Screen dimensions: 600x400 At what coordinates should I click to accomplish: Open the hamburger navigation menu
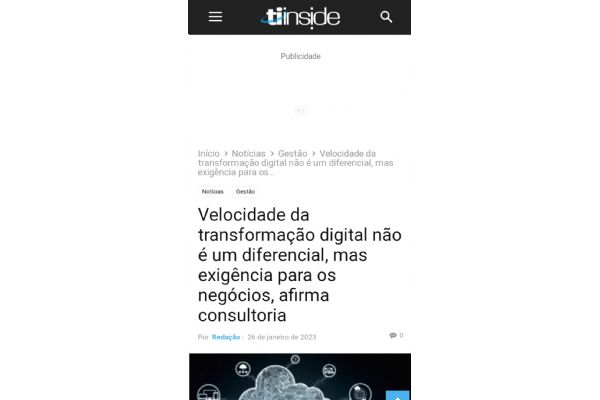[x=215, y=17]
